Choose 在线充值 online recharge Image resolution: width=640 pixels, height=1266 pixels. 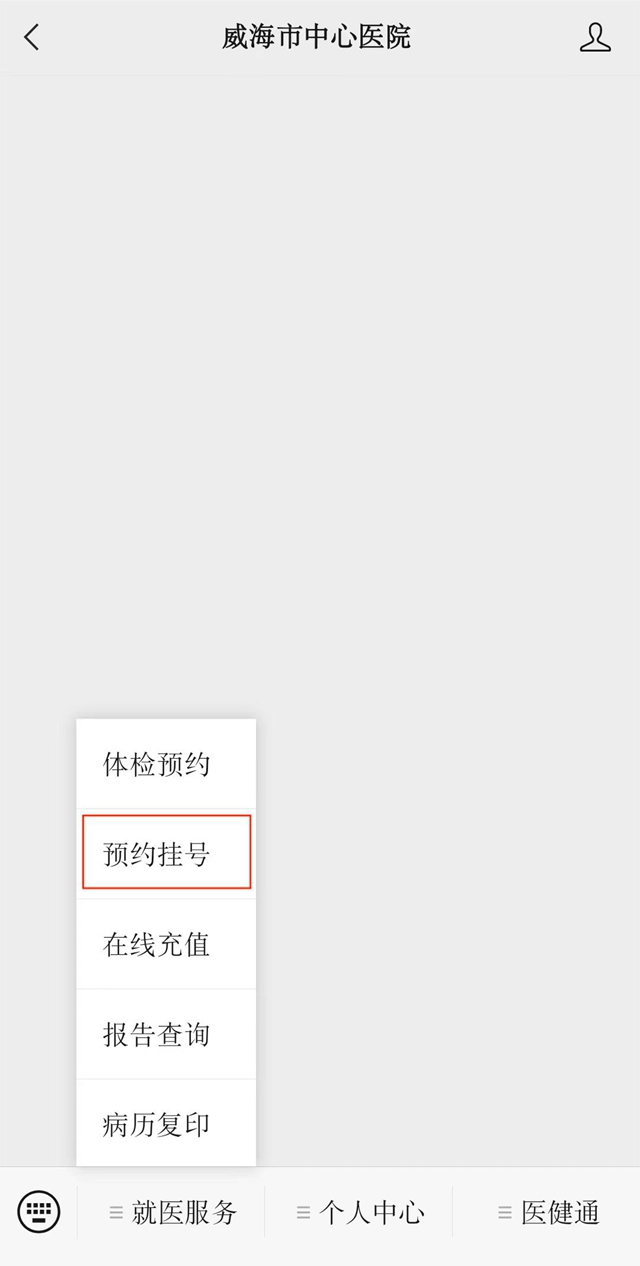[166, 944]
